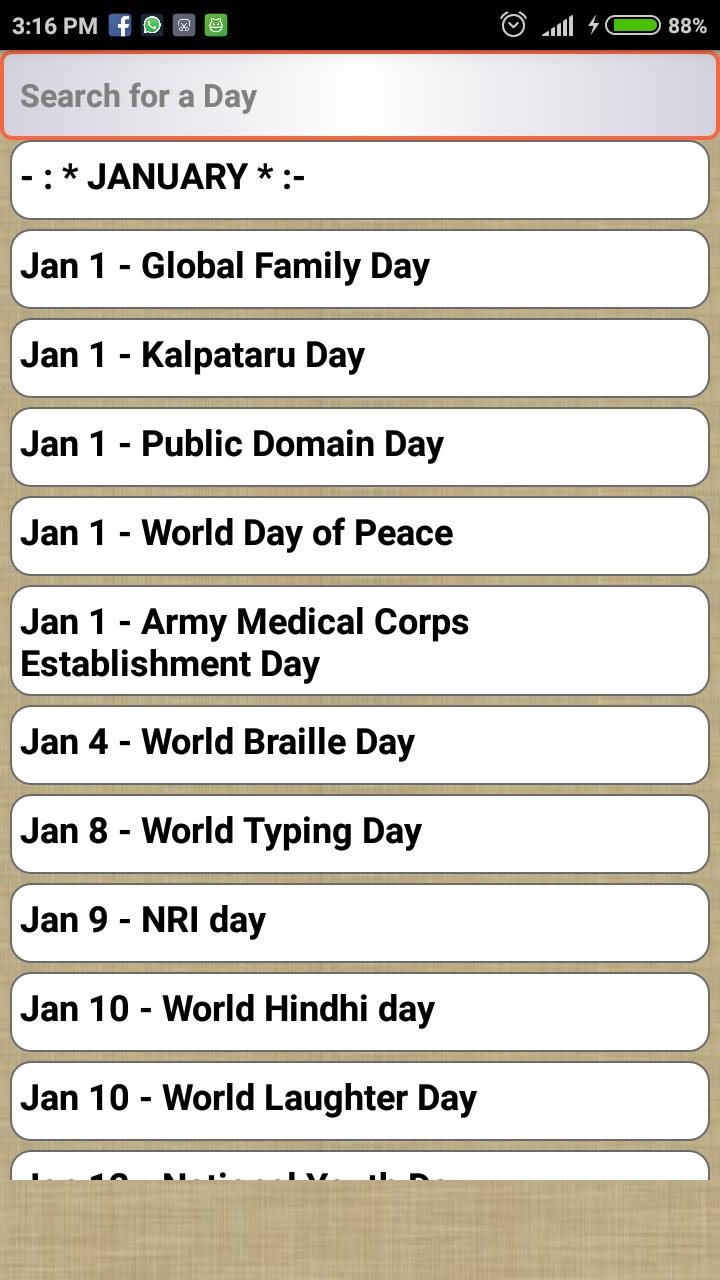This screenshot has height=1280, width=720.
Task: Open Jan 8 World Typing Day
Action: point(360,832)
